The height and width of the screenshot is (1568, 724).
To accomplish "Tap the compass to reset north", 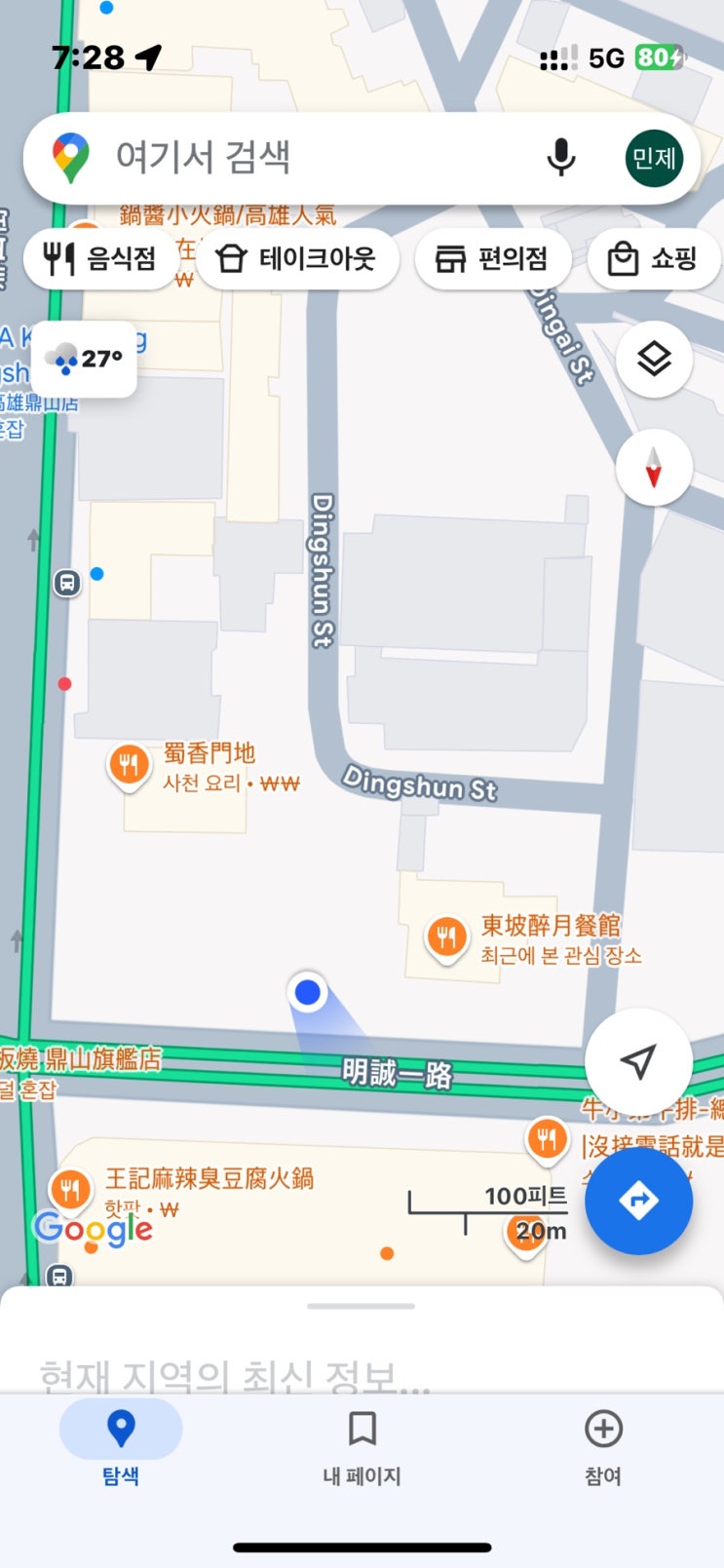I will pyautogui.click(x=654, y=468).
